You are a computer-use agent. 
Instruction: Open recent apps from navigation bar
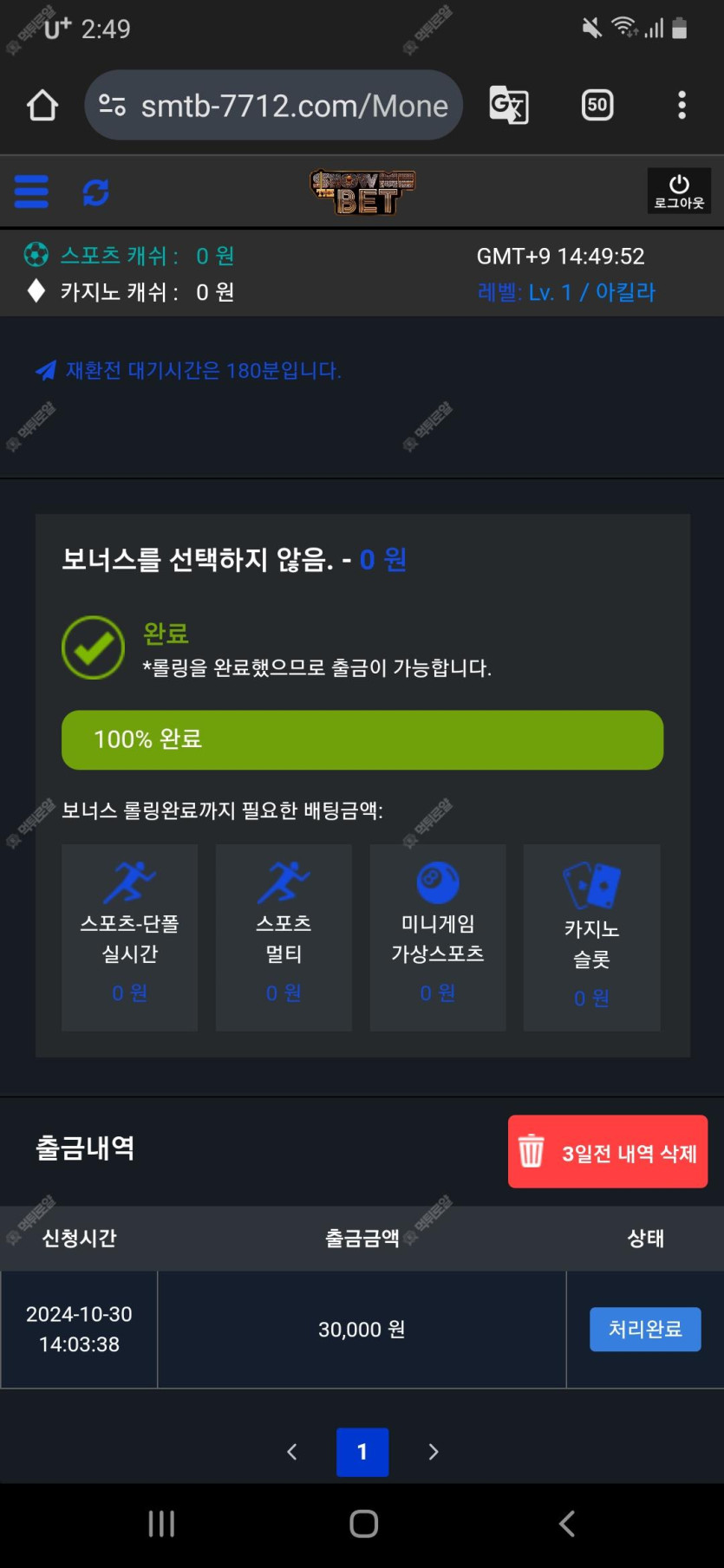point(161,1524)
